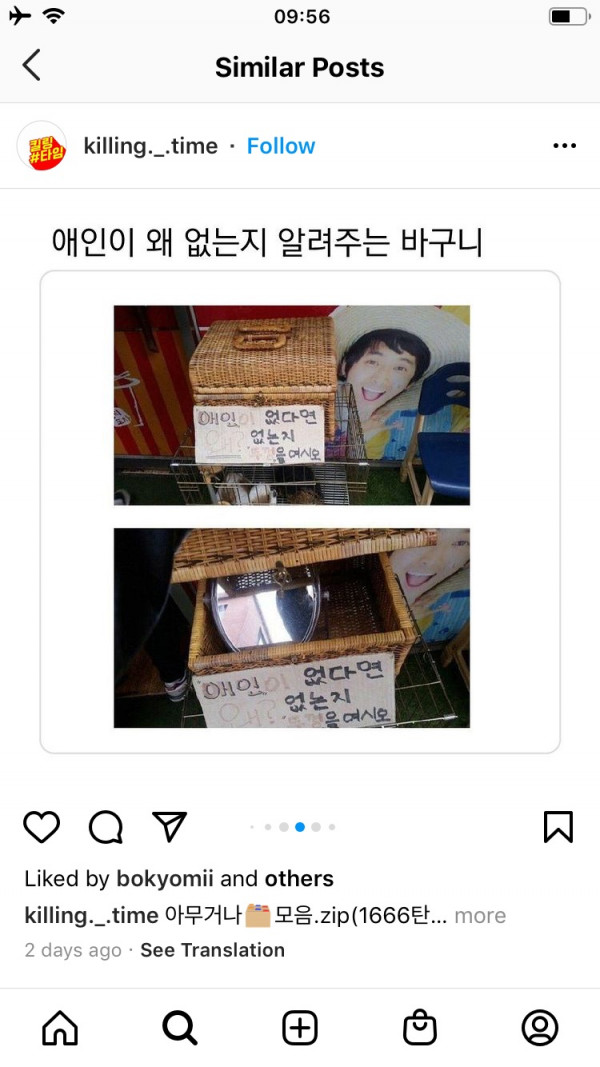Screen dimensions: 600x1067
Task: Open comments on this post
Action: click(105, 826)
